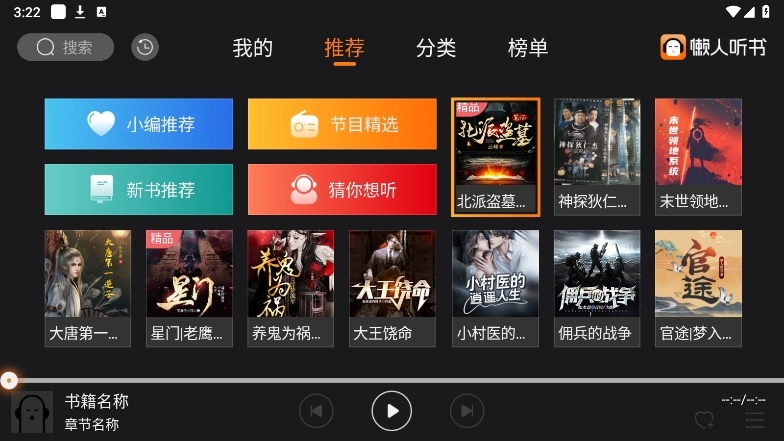Switch to the 分类 tab
The image size is (784, 441).
point(436,48)
